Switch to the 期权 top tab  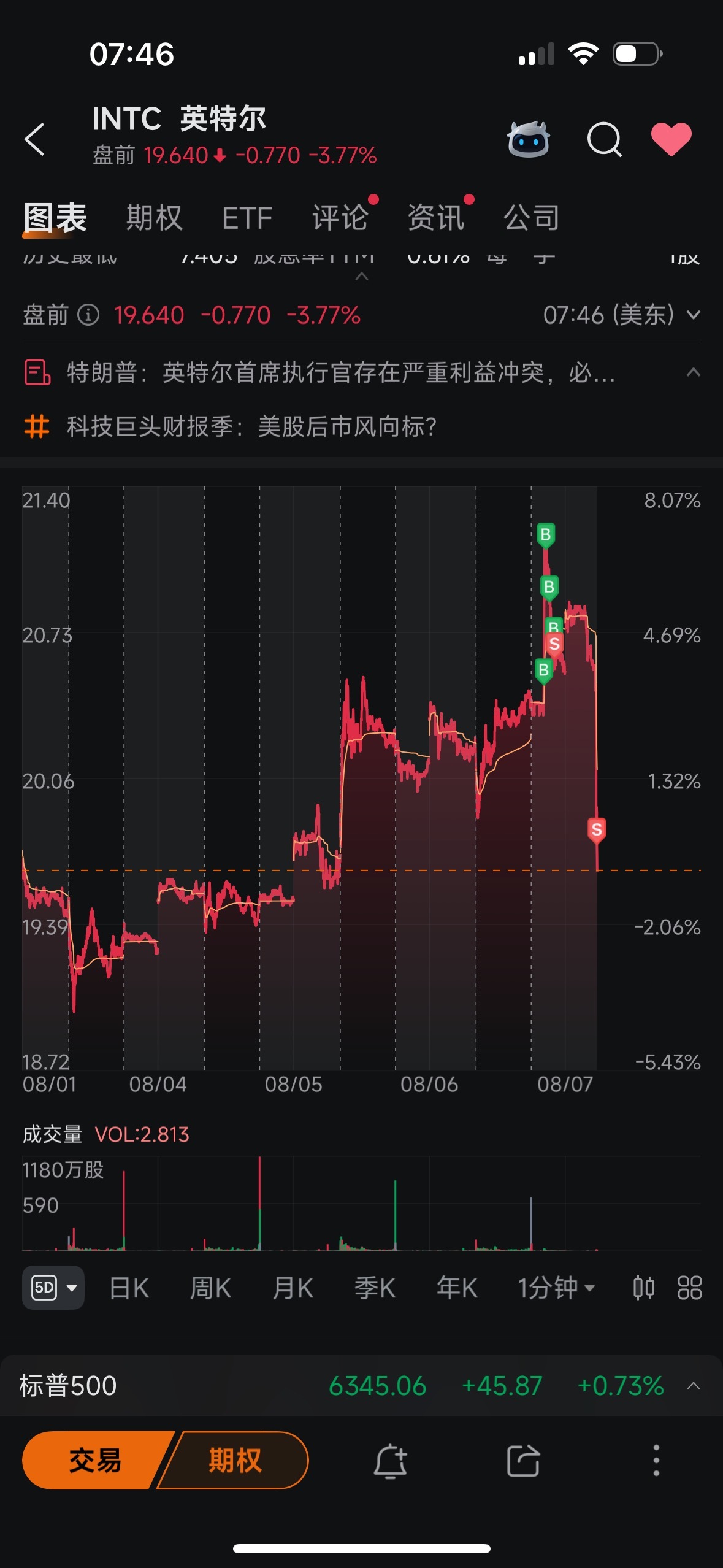click(155, 218)
